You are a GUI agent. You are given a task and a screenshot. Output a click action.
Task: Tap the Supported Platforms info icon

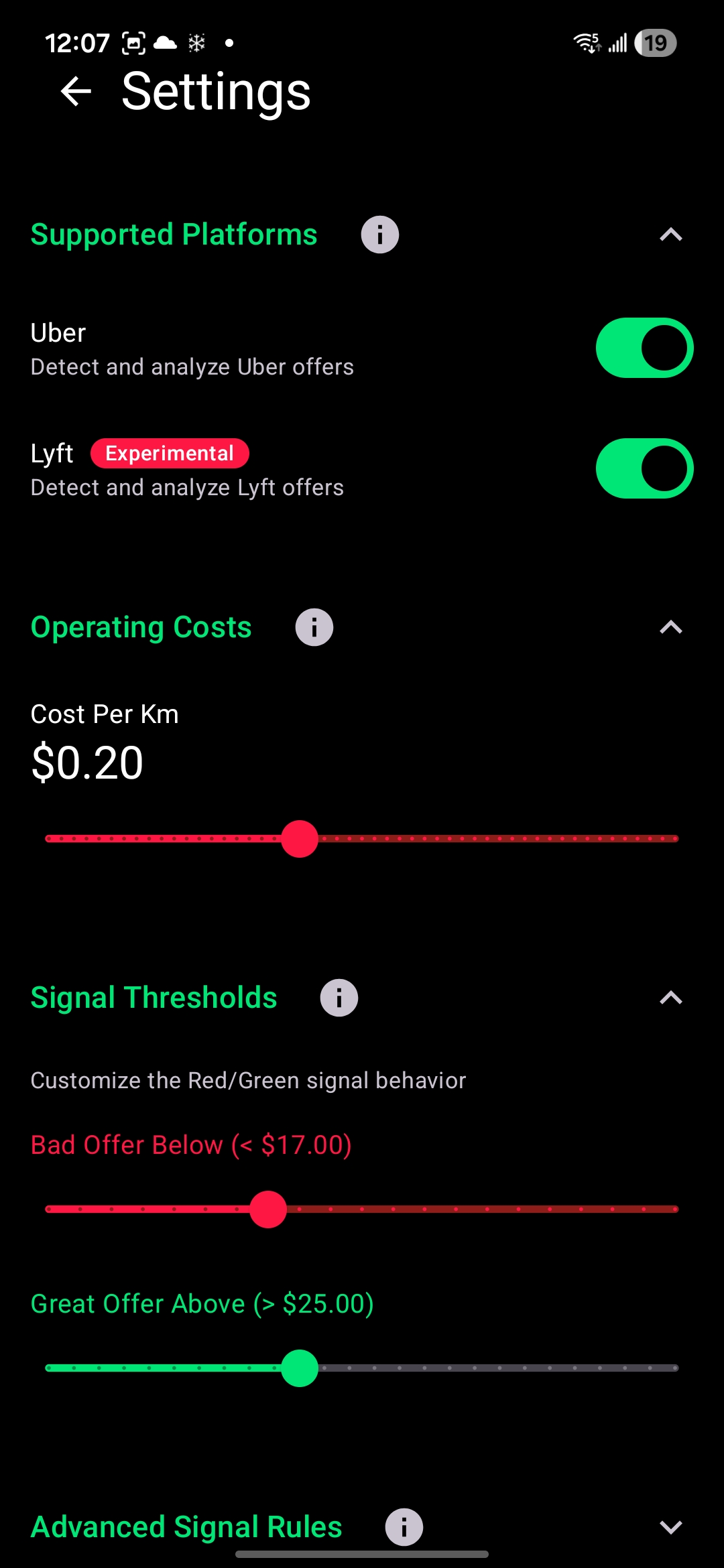point(379,234)
